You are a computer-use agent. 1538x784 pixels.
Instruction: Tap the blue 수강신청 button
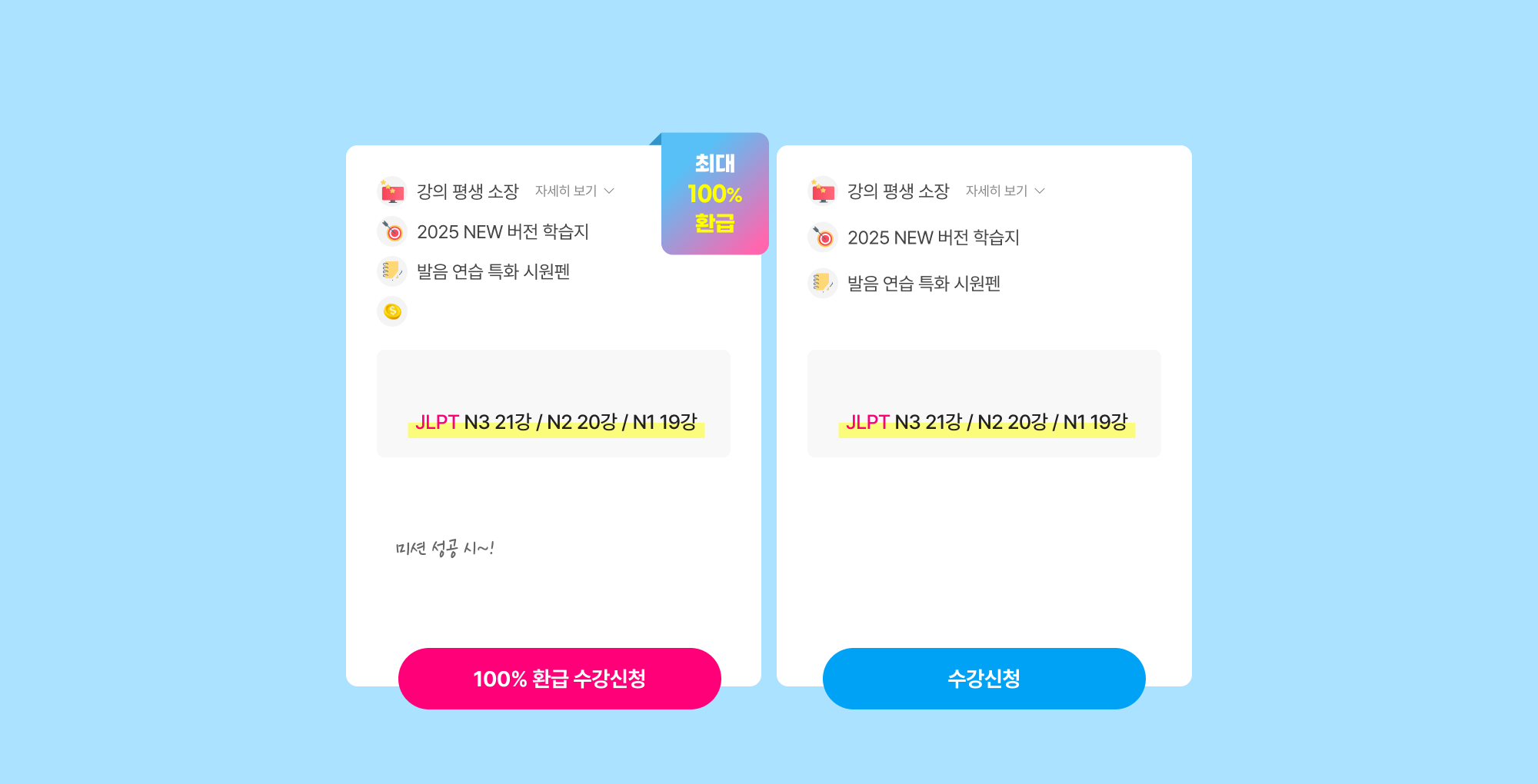pyautogui.click(x=984, y=678)
